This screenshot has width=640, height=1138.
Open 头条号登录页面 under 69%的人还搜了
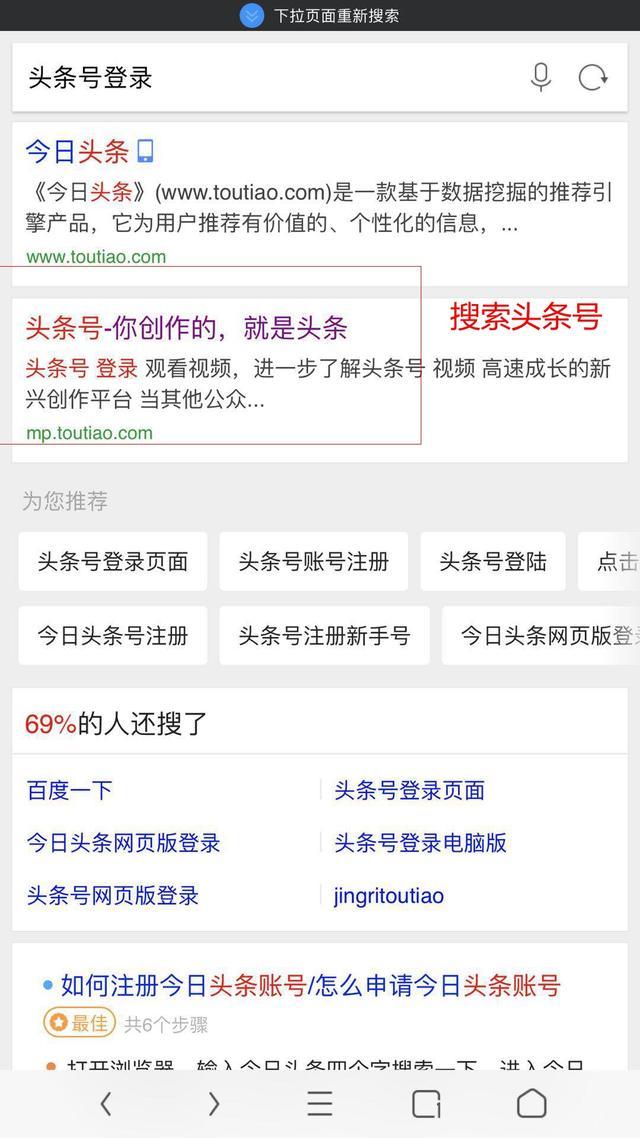click(x=409, y=791)
